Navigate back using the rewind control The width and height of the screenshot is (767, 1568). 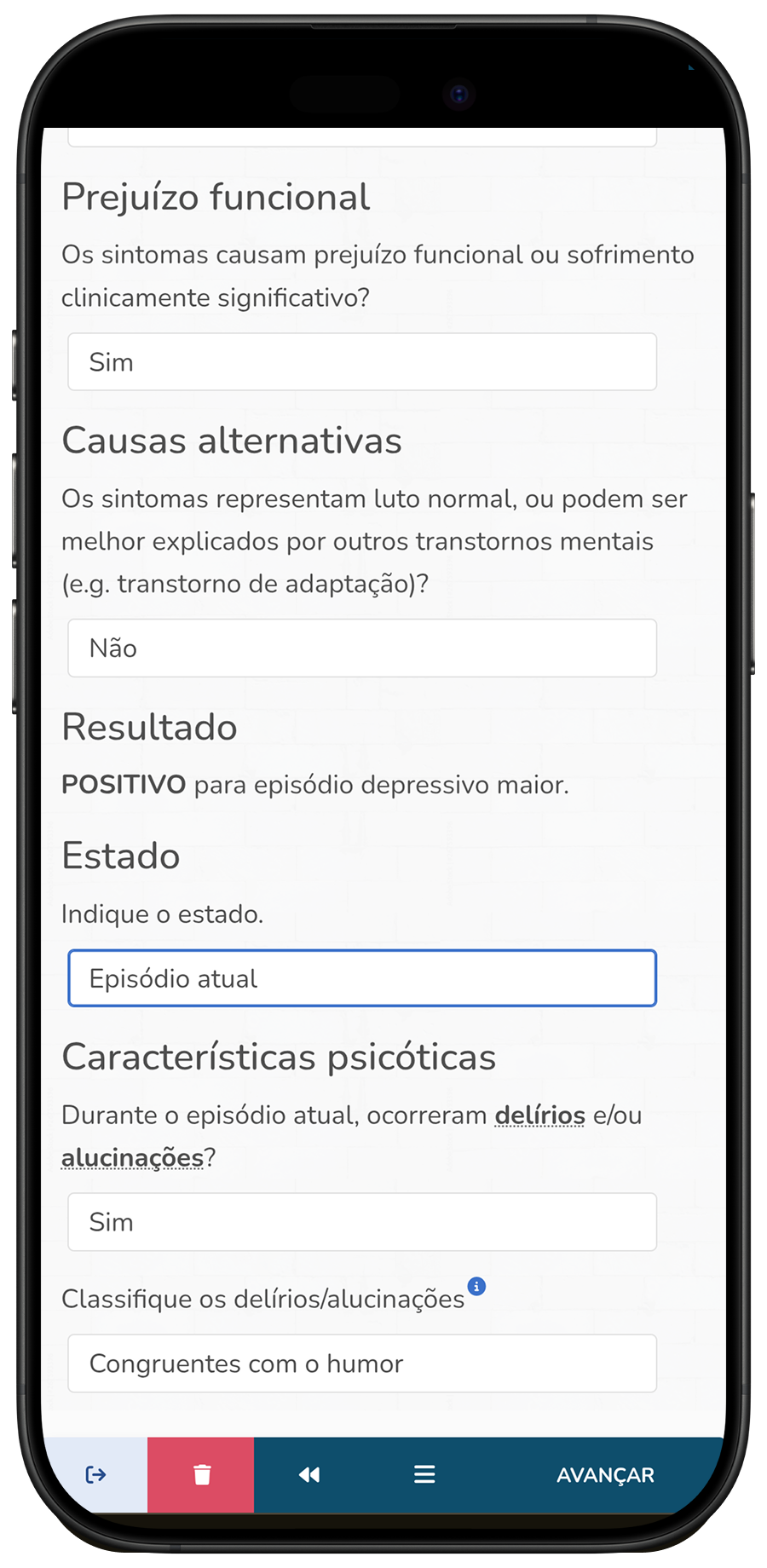pyautogui.click(x=309, y=1475)
